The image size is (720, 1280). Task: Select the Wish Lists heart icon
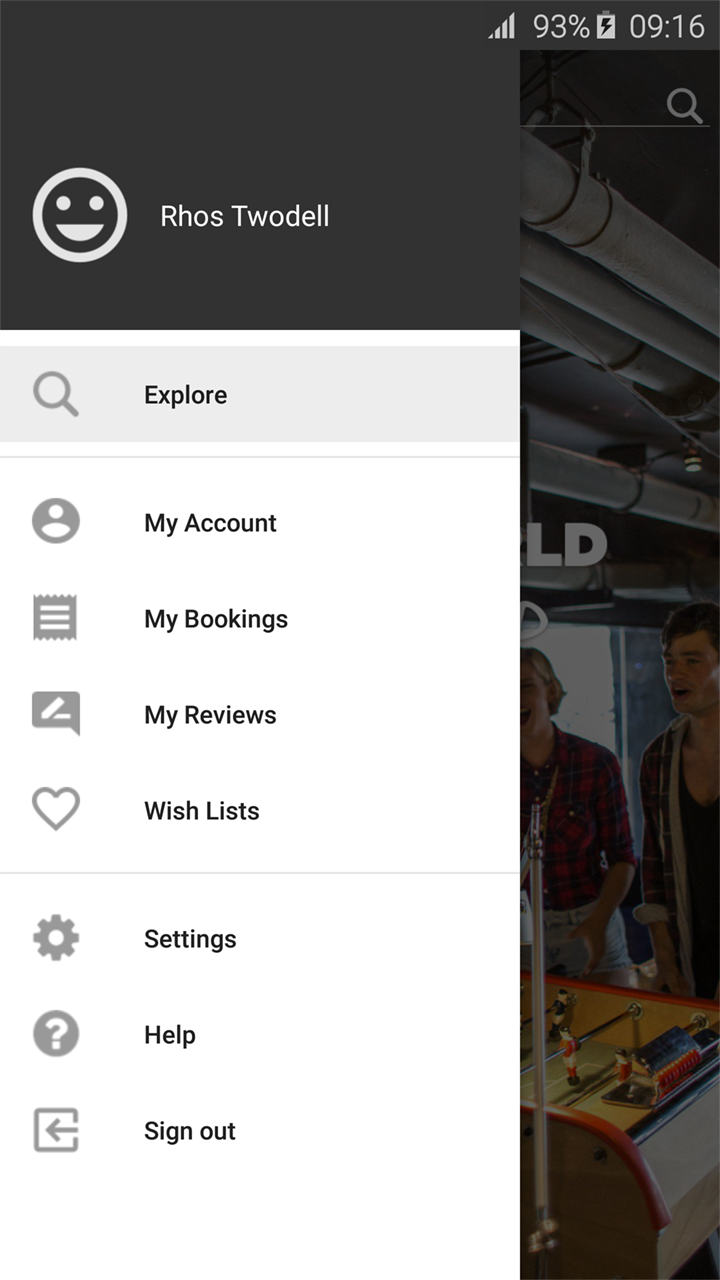[55, 809]
